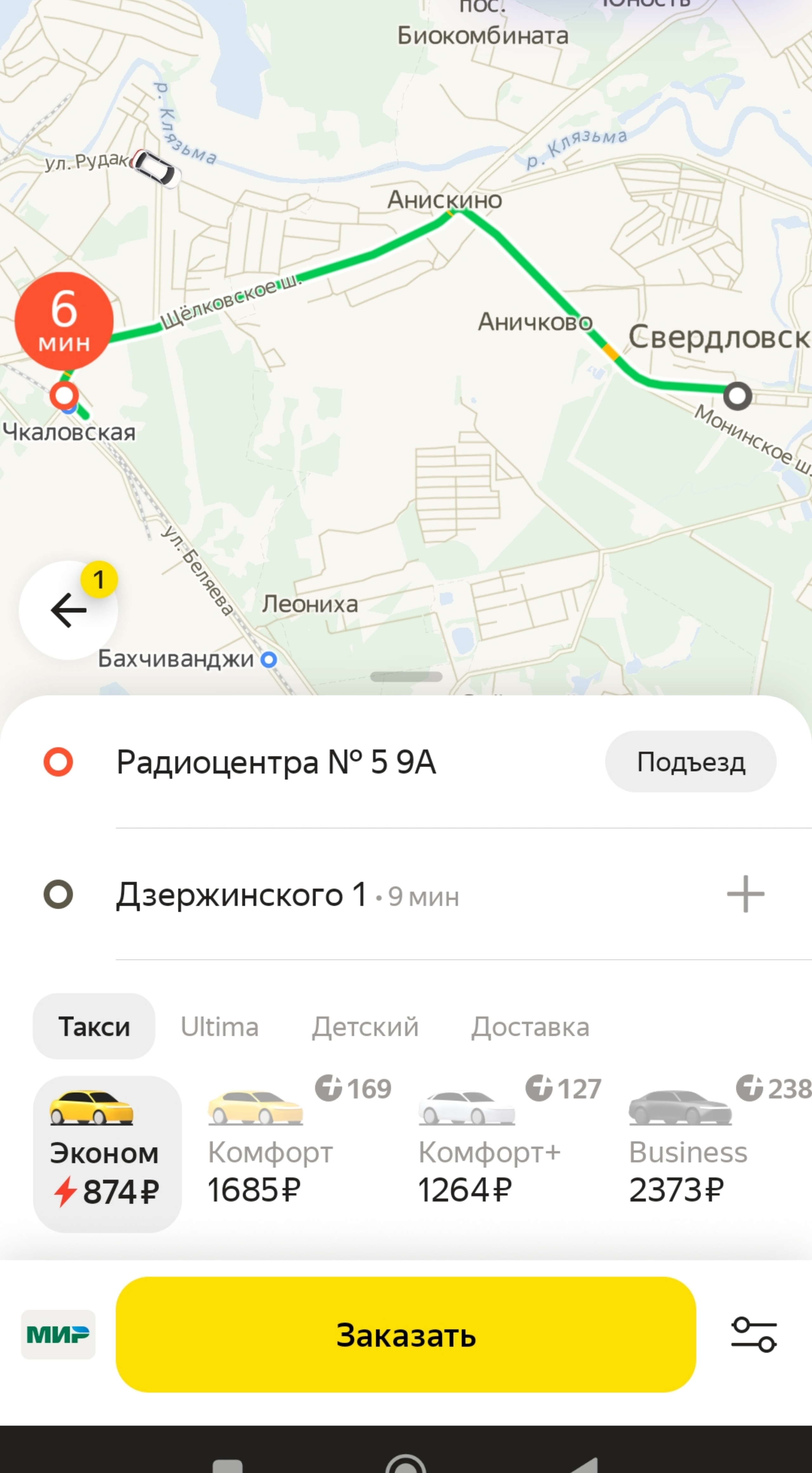Image resolution: width=812 pixels, height=1473 pixels.
Task: Add a stop with the plus icon
Action: click(745, 894)
